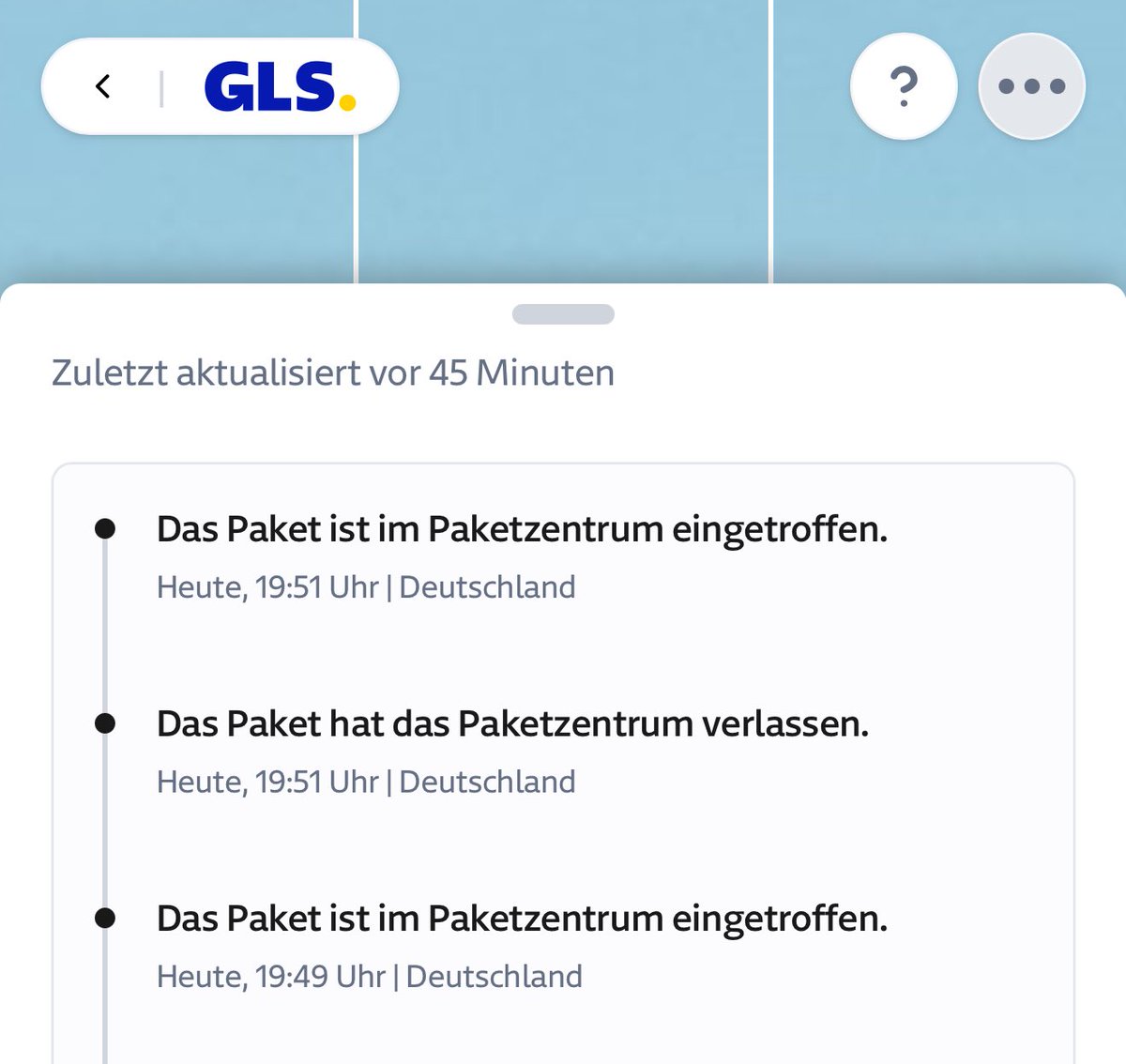
Task: Go back using the arrow beside GLS
Action: [103, 86]
